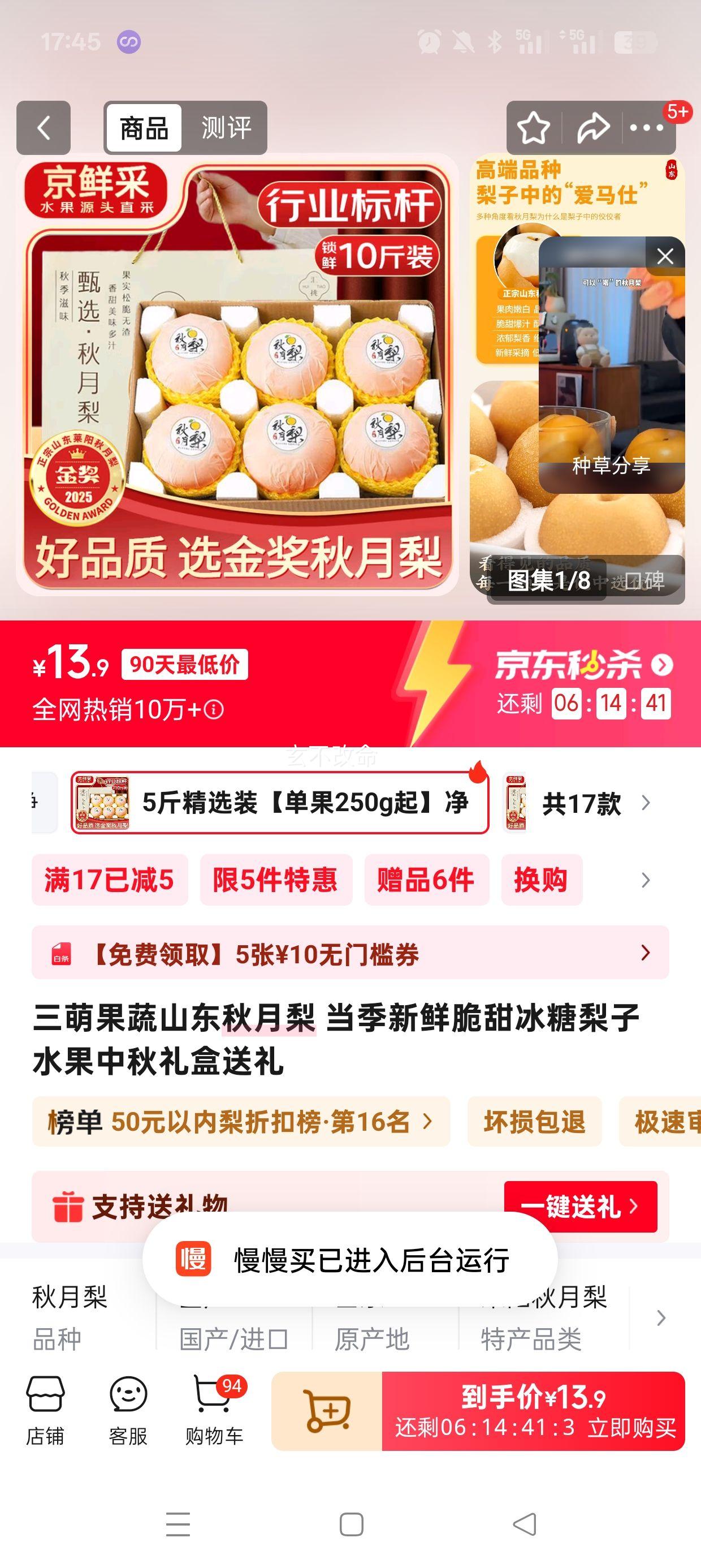
Task: Tap the 坏损包退 guarantee chip
Action: pyautogui.click(x=534, y=1121)
